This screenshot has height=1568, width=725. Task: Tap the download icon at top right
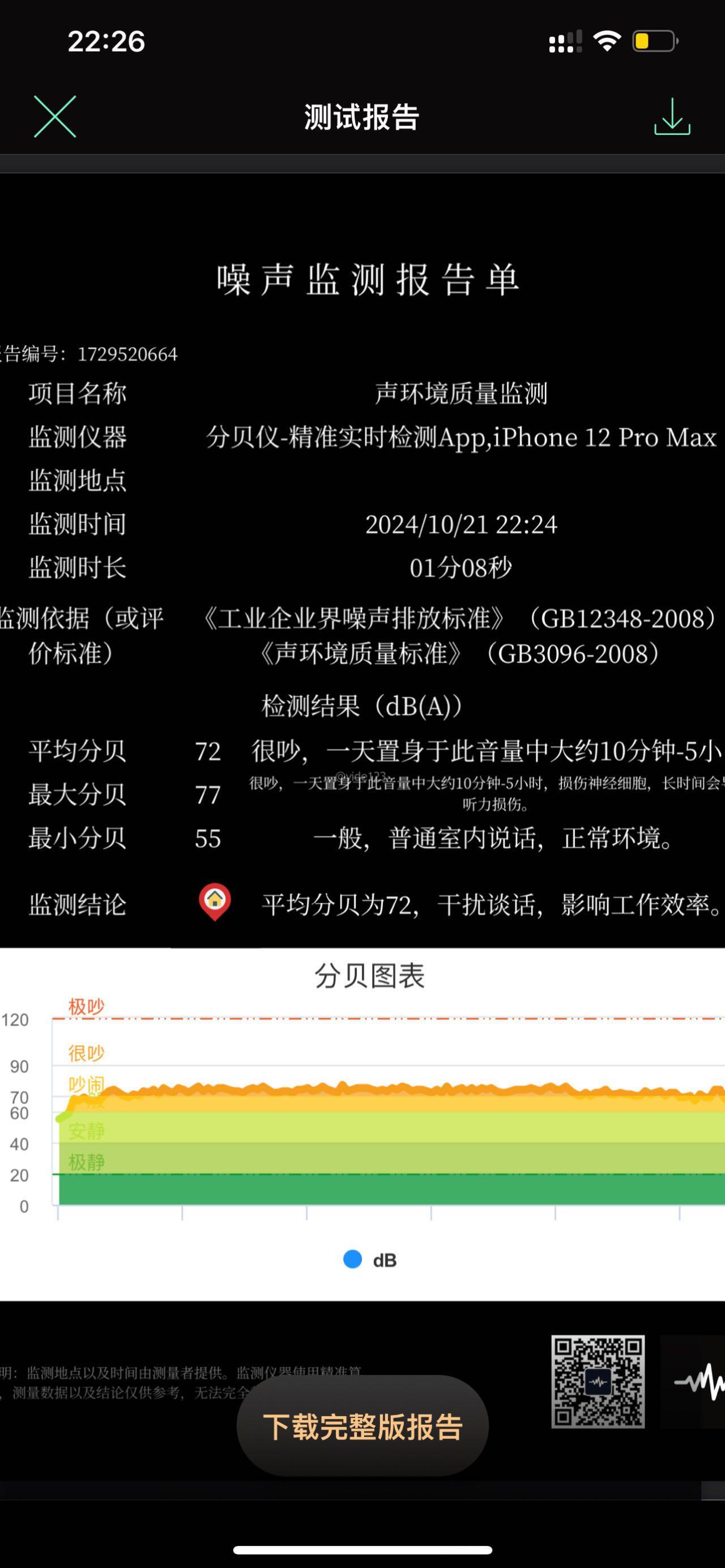pos(672,116)
